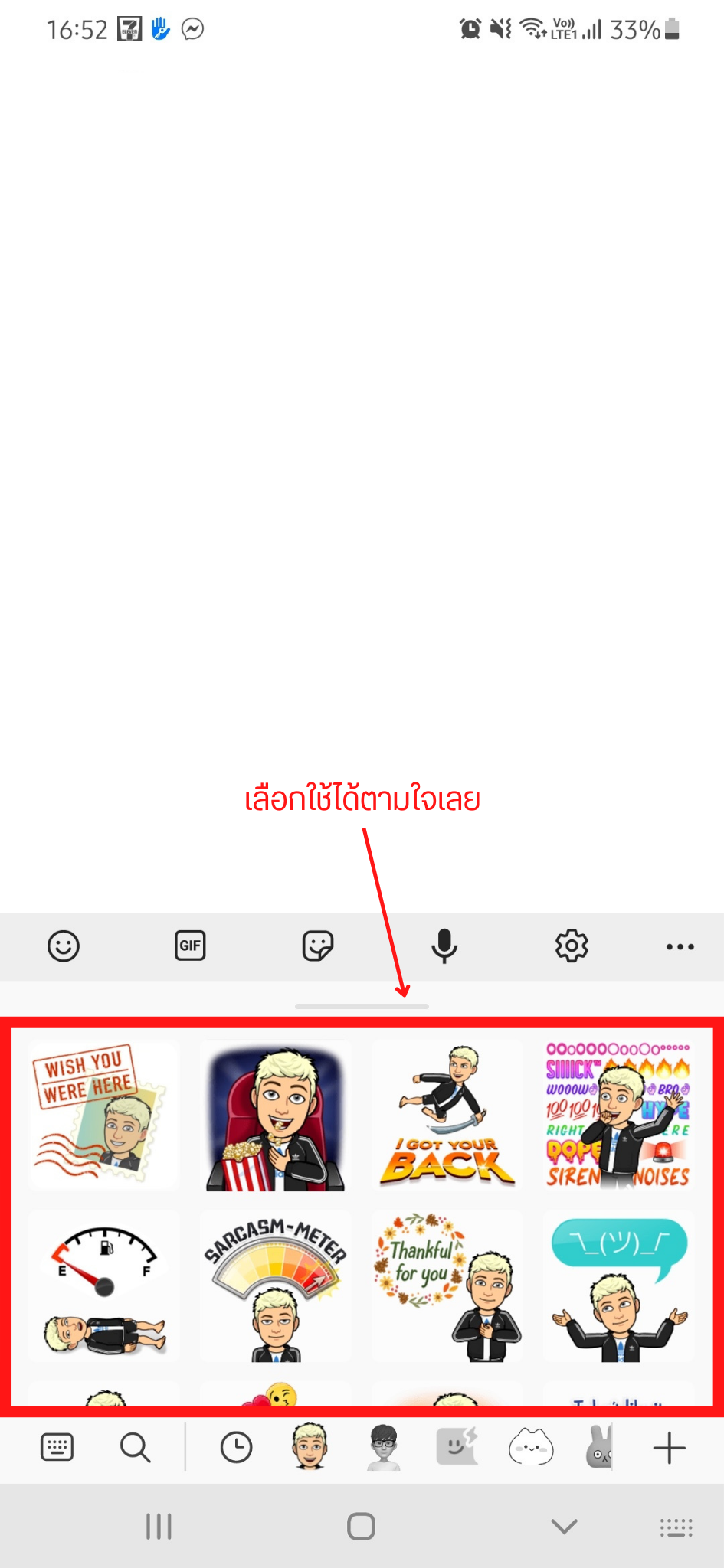Hide the keyboard with the down arrow

point(565,1527)
